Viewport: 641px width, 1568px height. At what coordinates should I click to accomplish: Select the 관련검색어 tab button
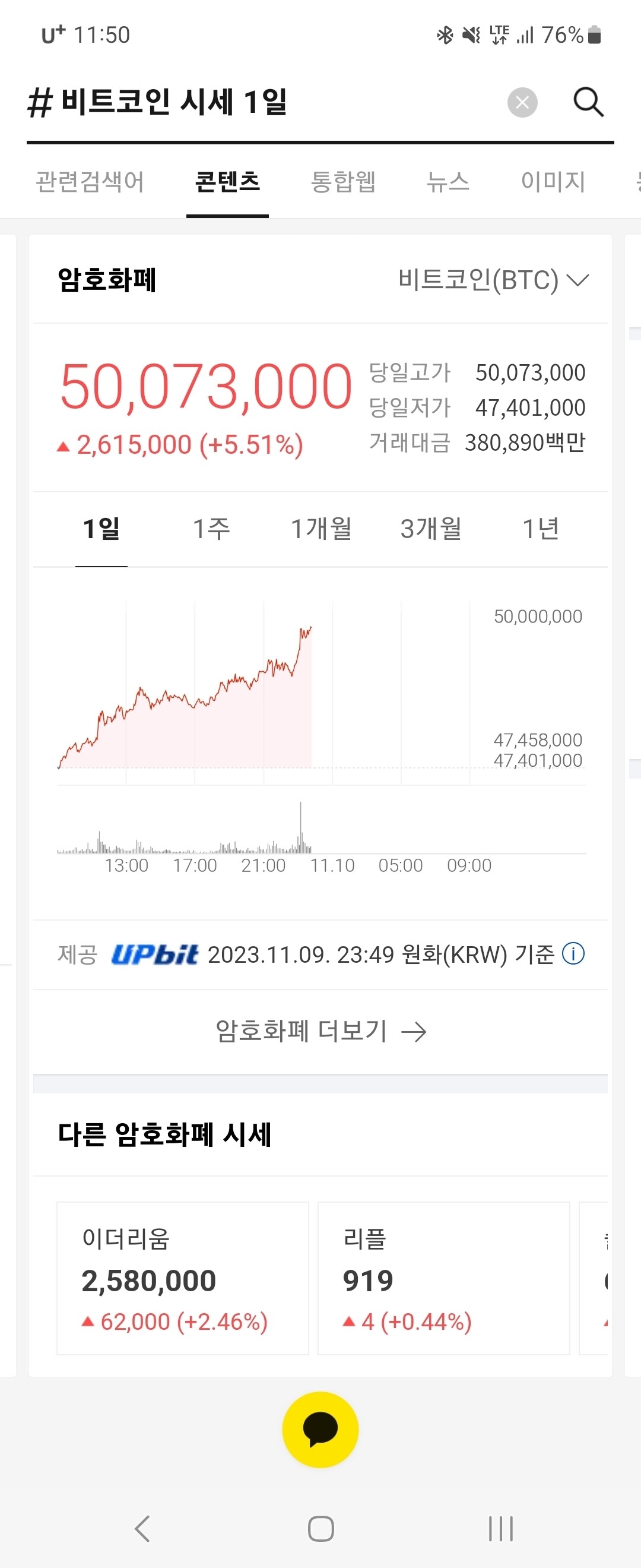(x=90, y=181)
